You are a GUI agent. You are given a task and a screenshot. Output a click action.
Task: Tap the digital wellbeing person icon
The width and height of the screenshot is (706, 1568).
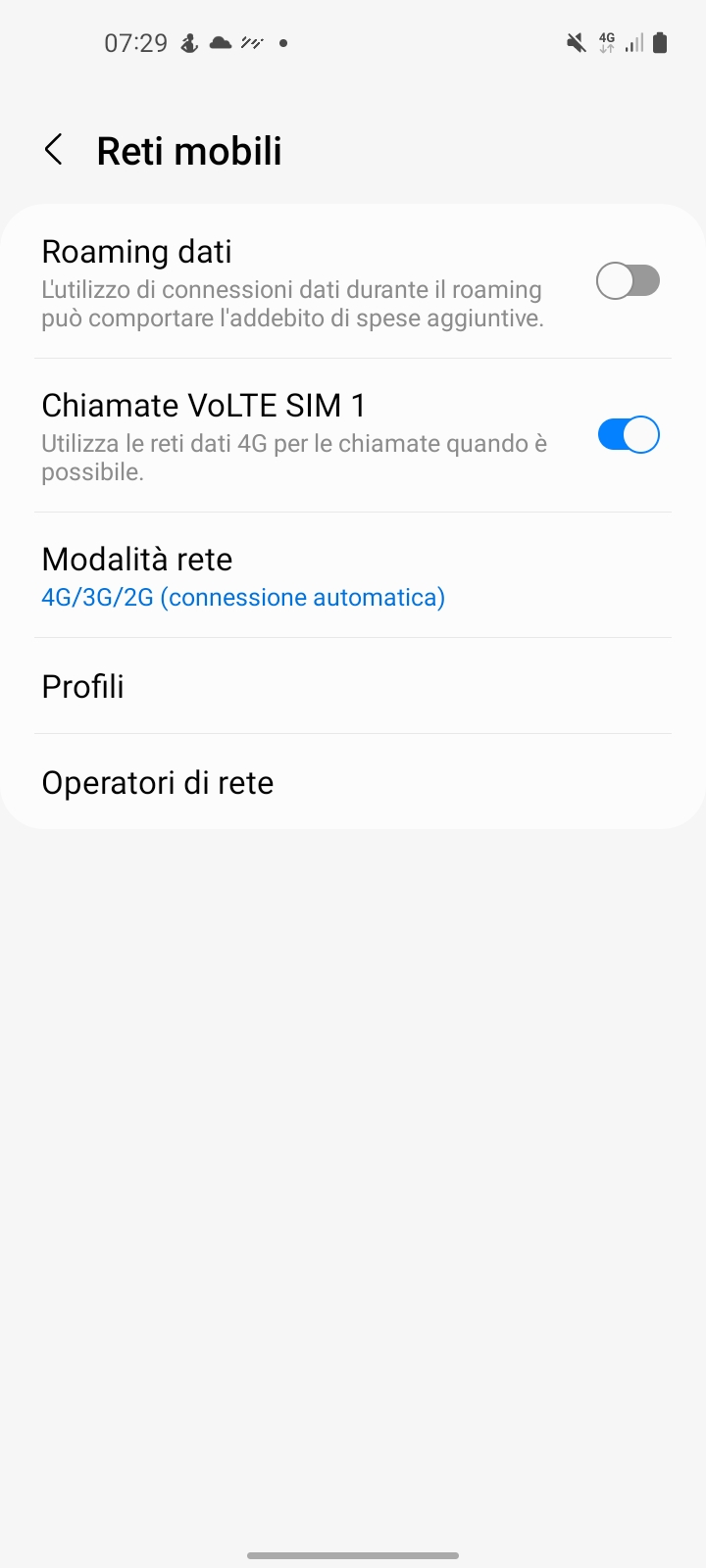tap(188, 42)
